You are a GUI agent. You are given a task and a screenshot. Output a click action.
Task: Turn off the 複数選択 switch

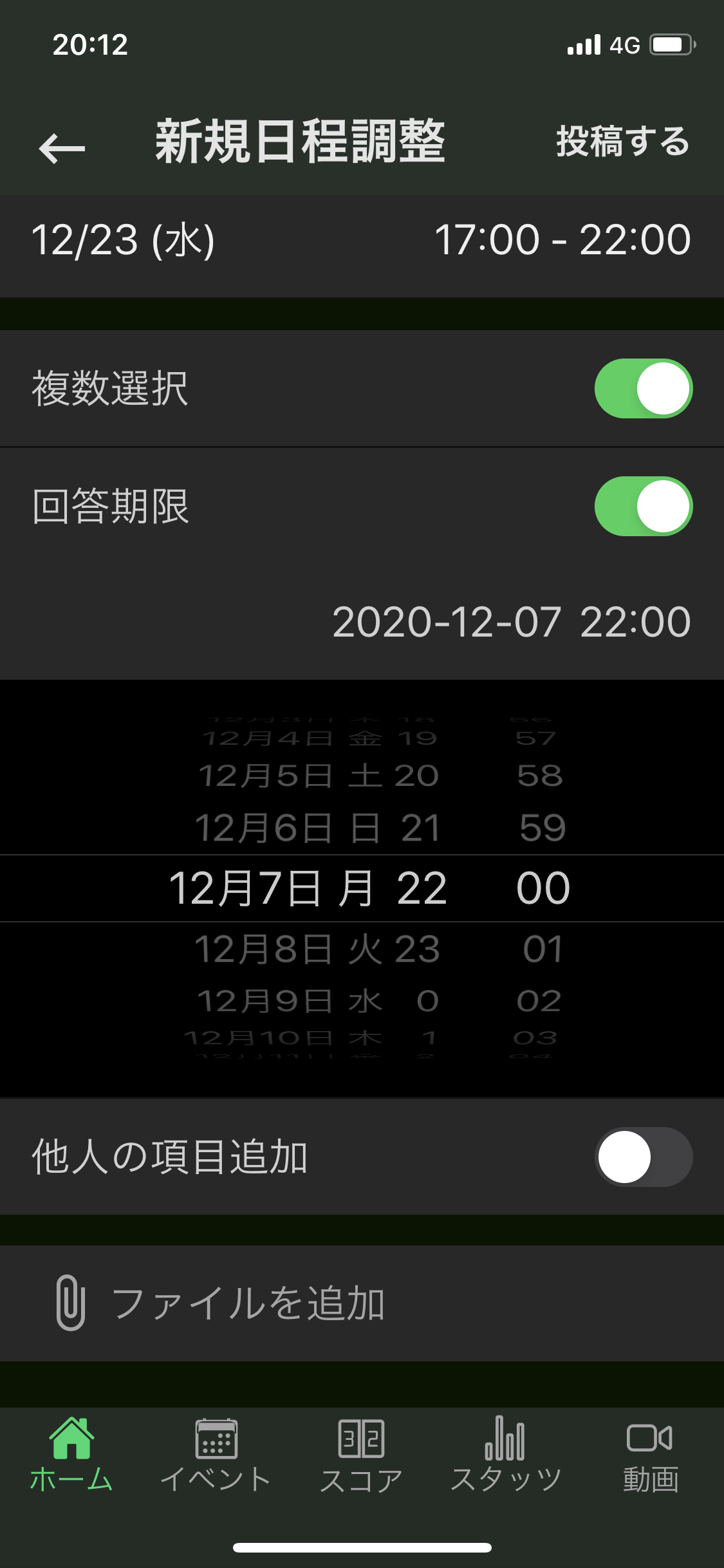point(643,388)
